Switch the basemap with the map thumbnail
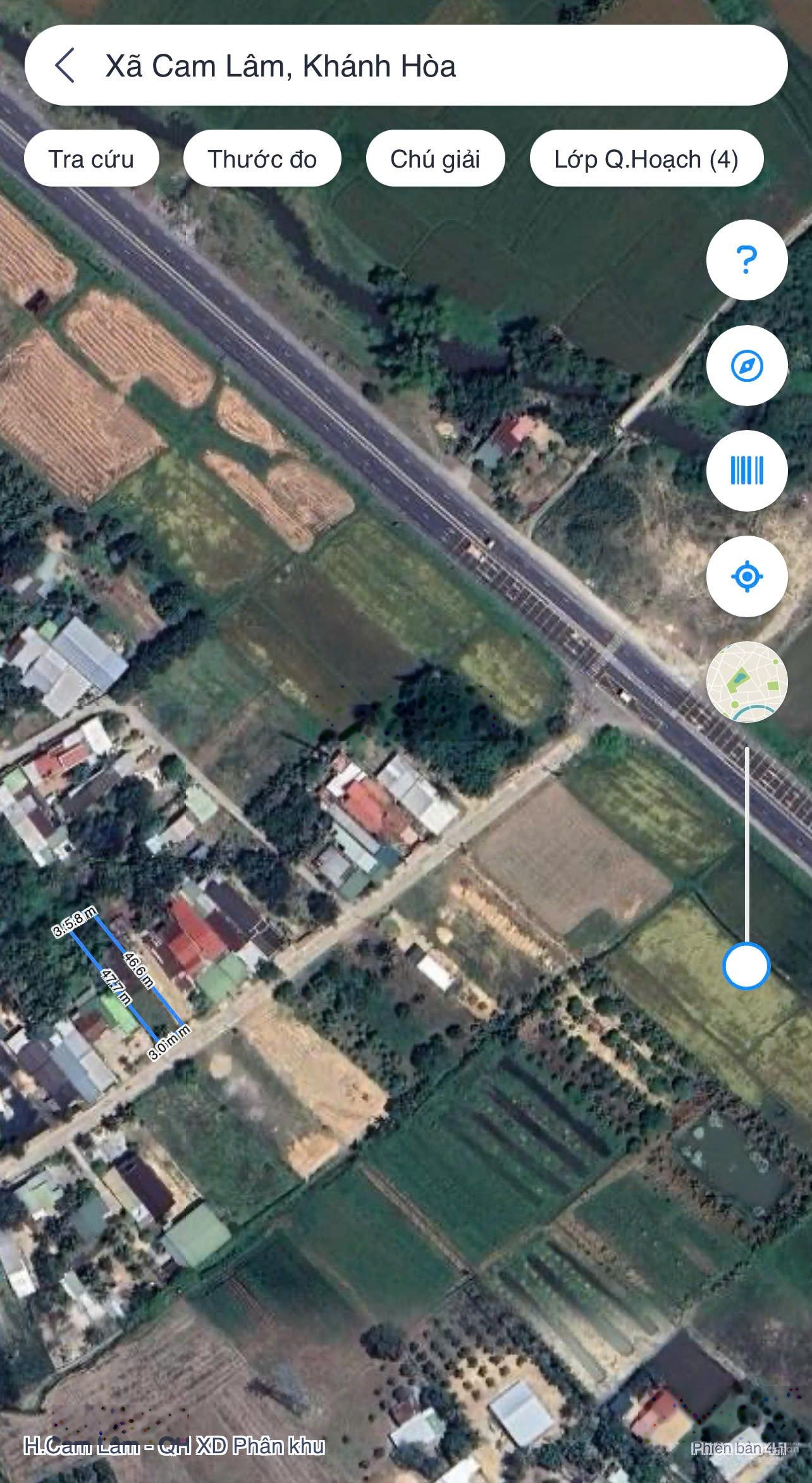812x1483 pixels. click(x=746, y=681)
